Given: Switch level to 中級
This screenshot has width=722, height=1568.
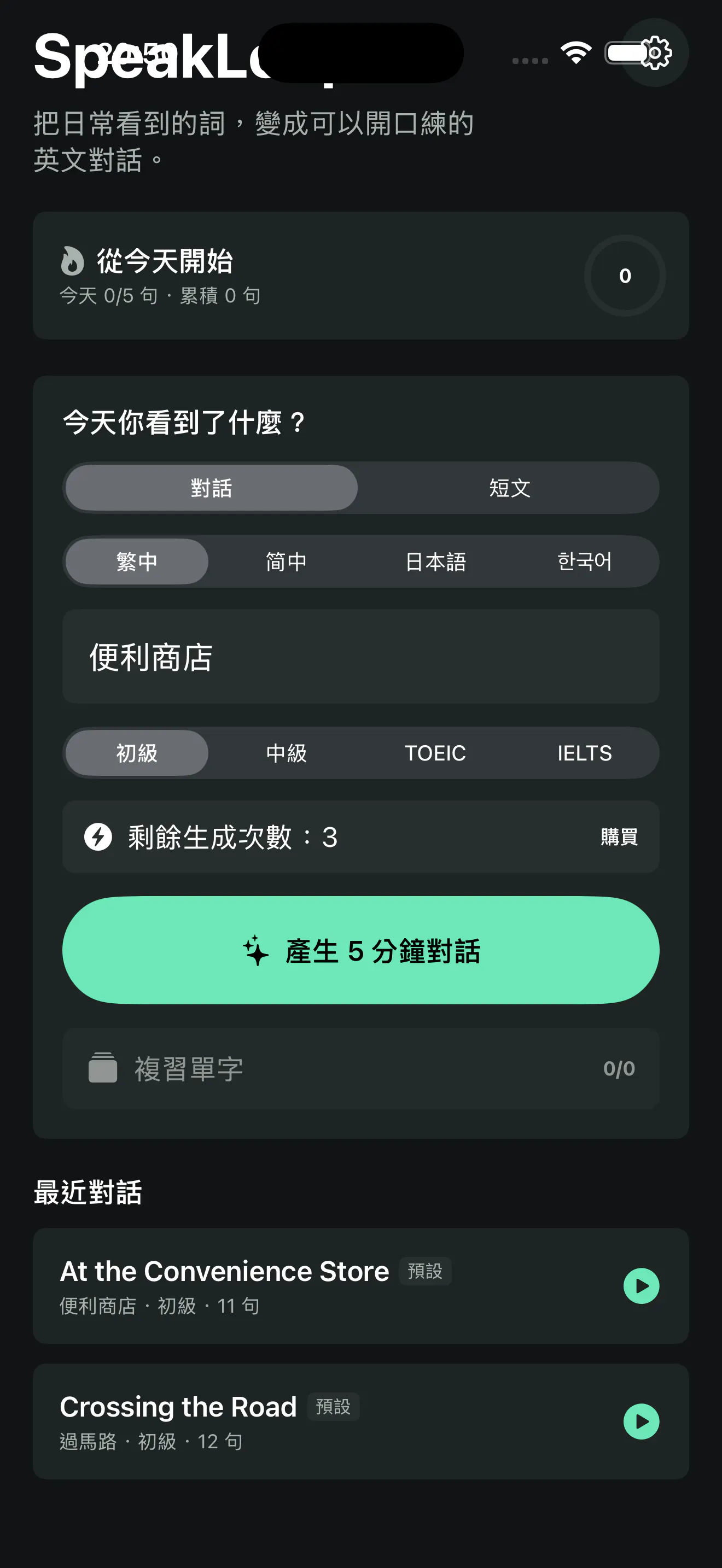Looking at the screenshot, I should pos(286,753).
